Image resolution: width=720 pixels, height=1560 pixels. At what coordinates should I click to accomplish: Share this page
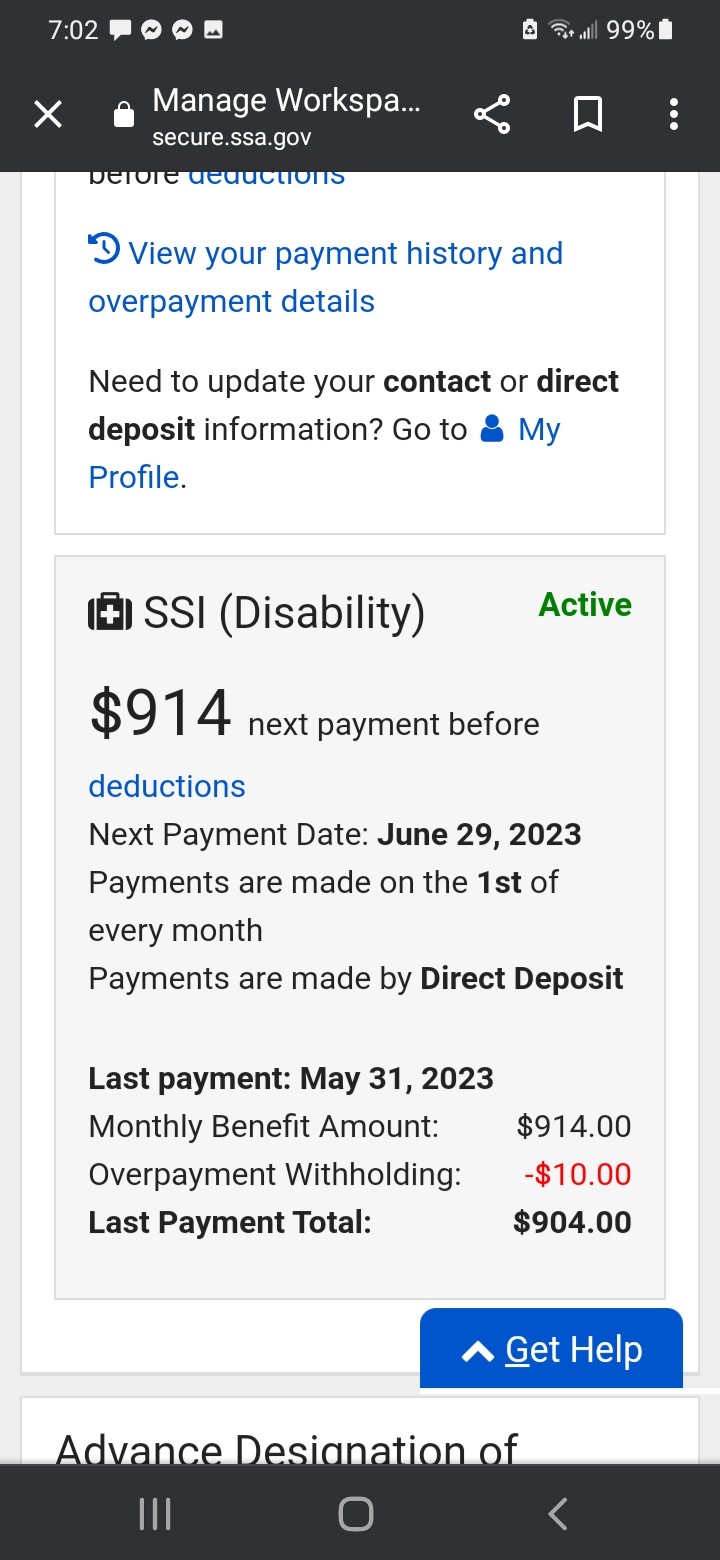(x=492, y=115)
